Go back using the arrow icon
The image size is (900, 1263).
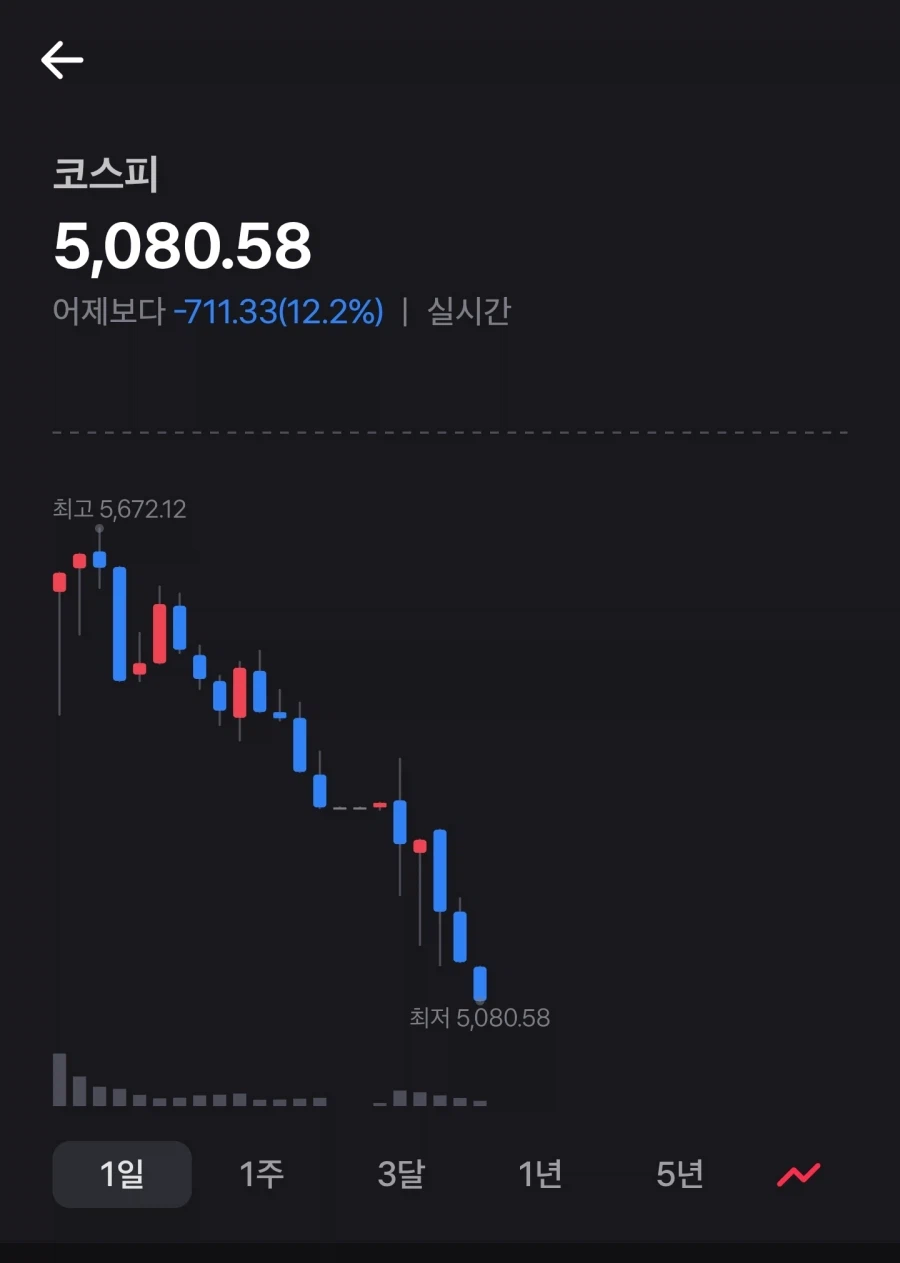(x=62, y=61)
